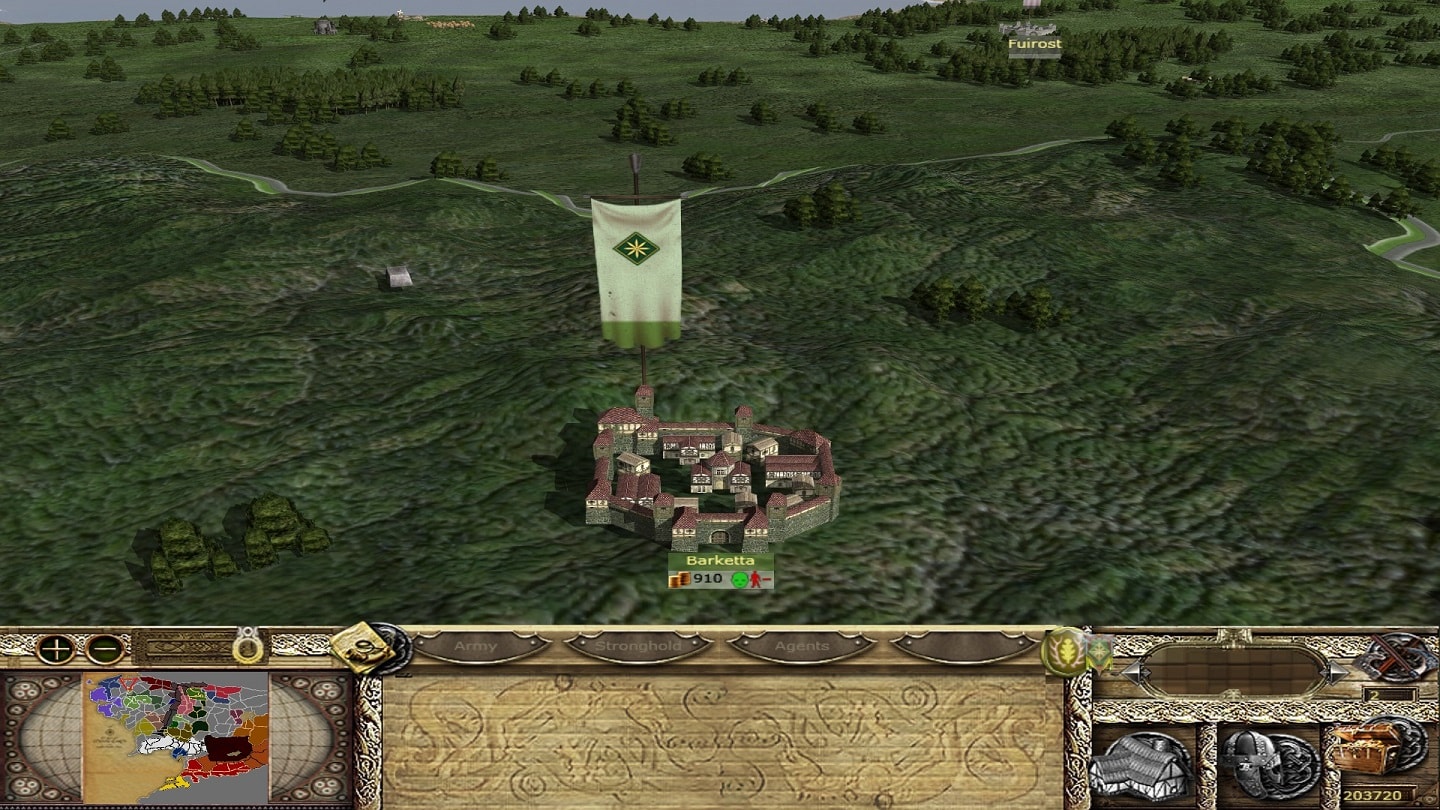Image resolution: width=1440 pixels, height=810 pixels.
Task: Open the faction banner shield icon
Action: (x=1100, y=652)
